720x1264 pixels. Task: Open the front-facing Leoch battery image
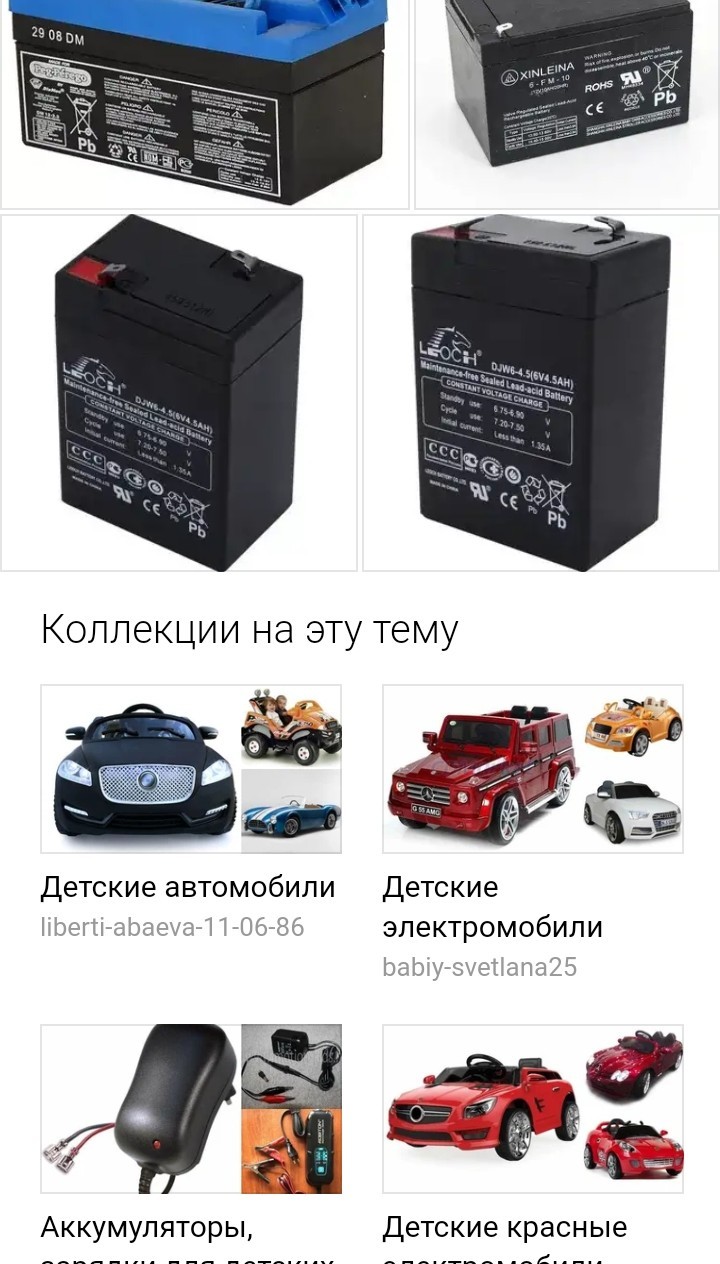point(541,393)
